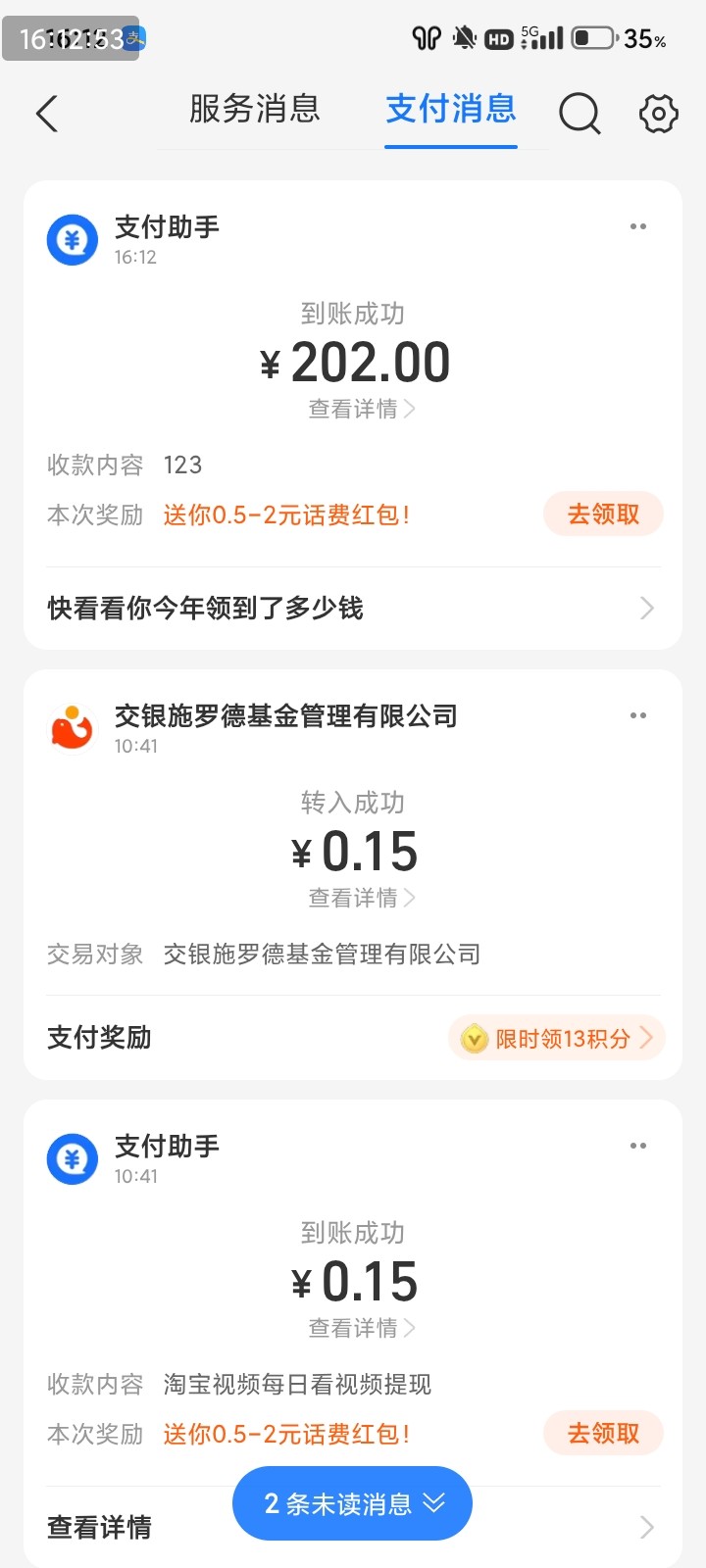Screen dimensions: 706x1568
Task: Switch to the 服务消息 tab
Action: point(255,109)
